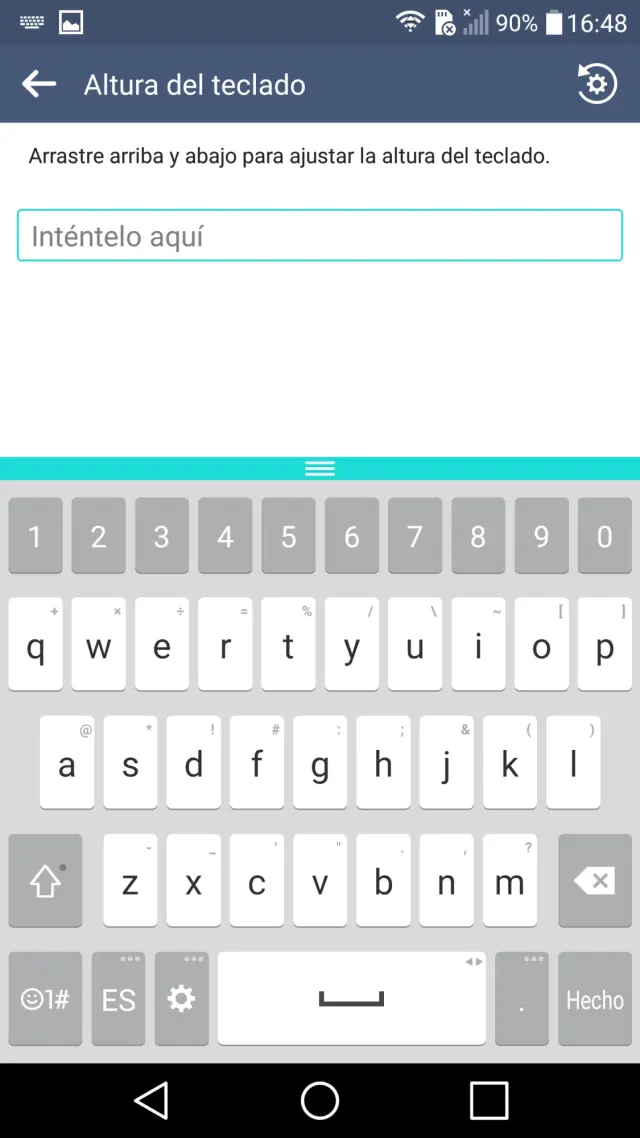Open keyboard settings gear key
This screenshot has width=640, height=1138.
pos(181,999)
